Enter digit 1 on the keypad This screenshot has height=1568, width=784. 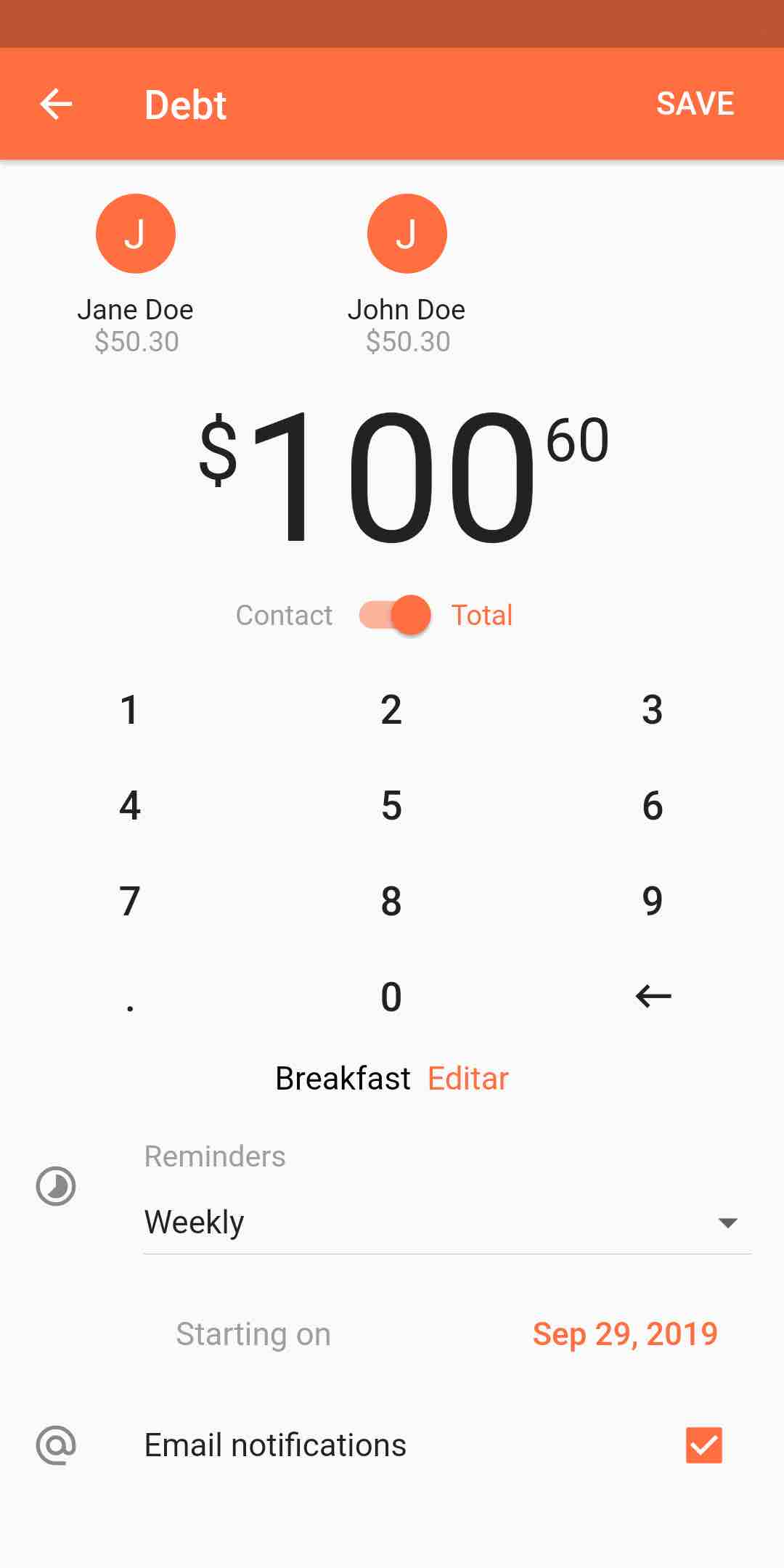click(130, 710)
